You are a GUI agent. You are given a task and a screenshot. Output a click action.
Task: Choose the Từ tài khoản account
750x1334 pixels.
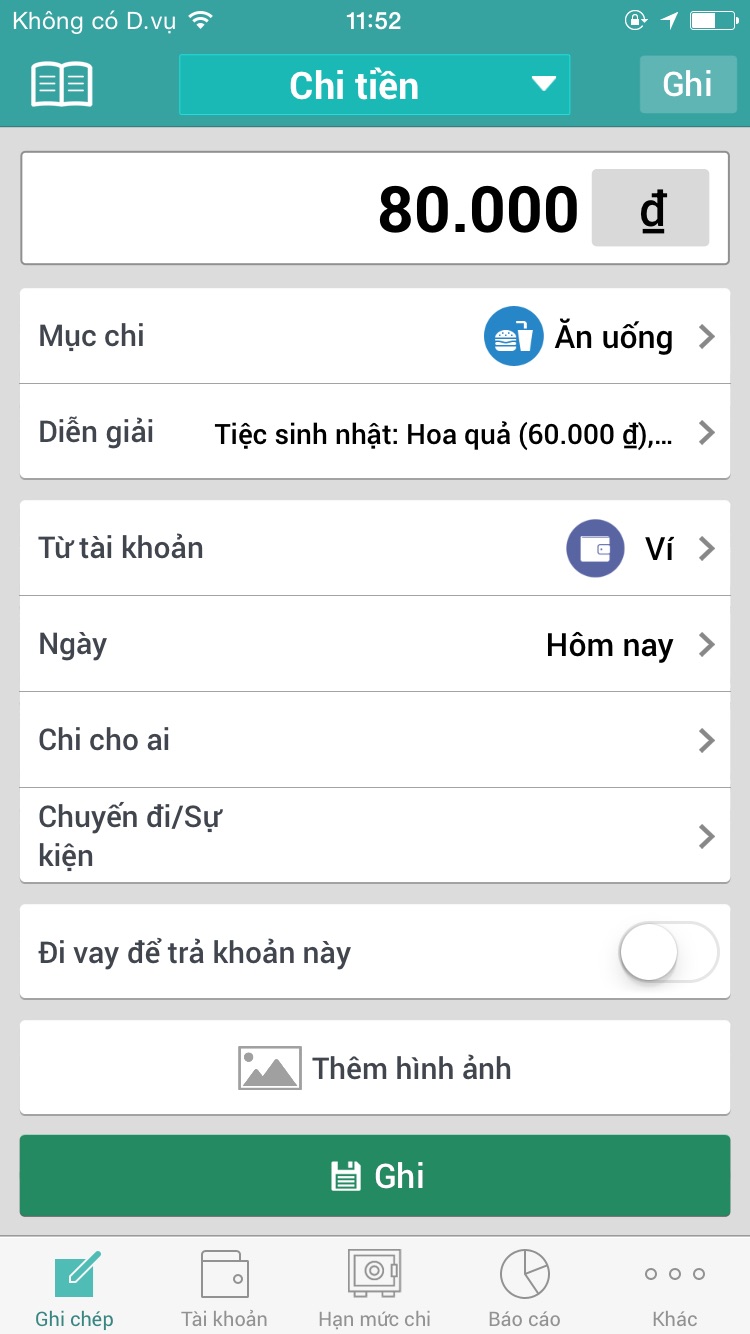pos(375,548)
